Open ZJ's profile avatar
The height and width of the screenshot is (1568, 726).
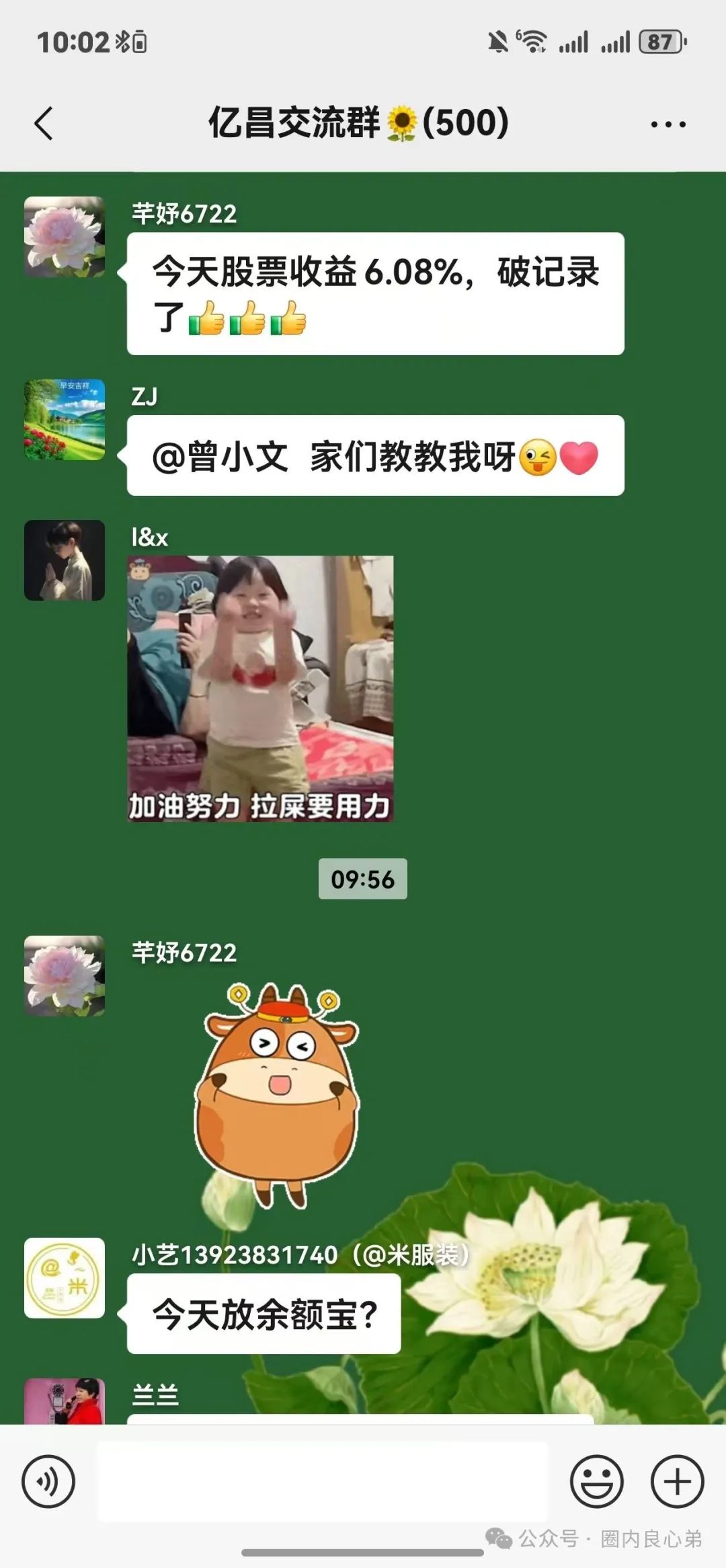tap(65, 420)
